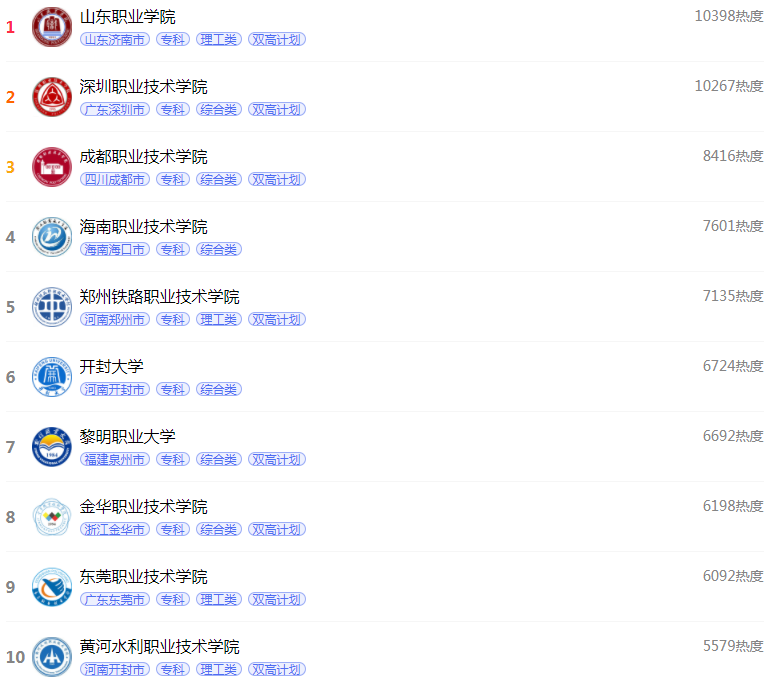Tap the 开封大学 row
The image size is (766, 679).
pyautogui.click(x=111, y=367)
